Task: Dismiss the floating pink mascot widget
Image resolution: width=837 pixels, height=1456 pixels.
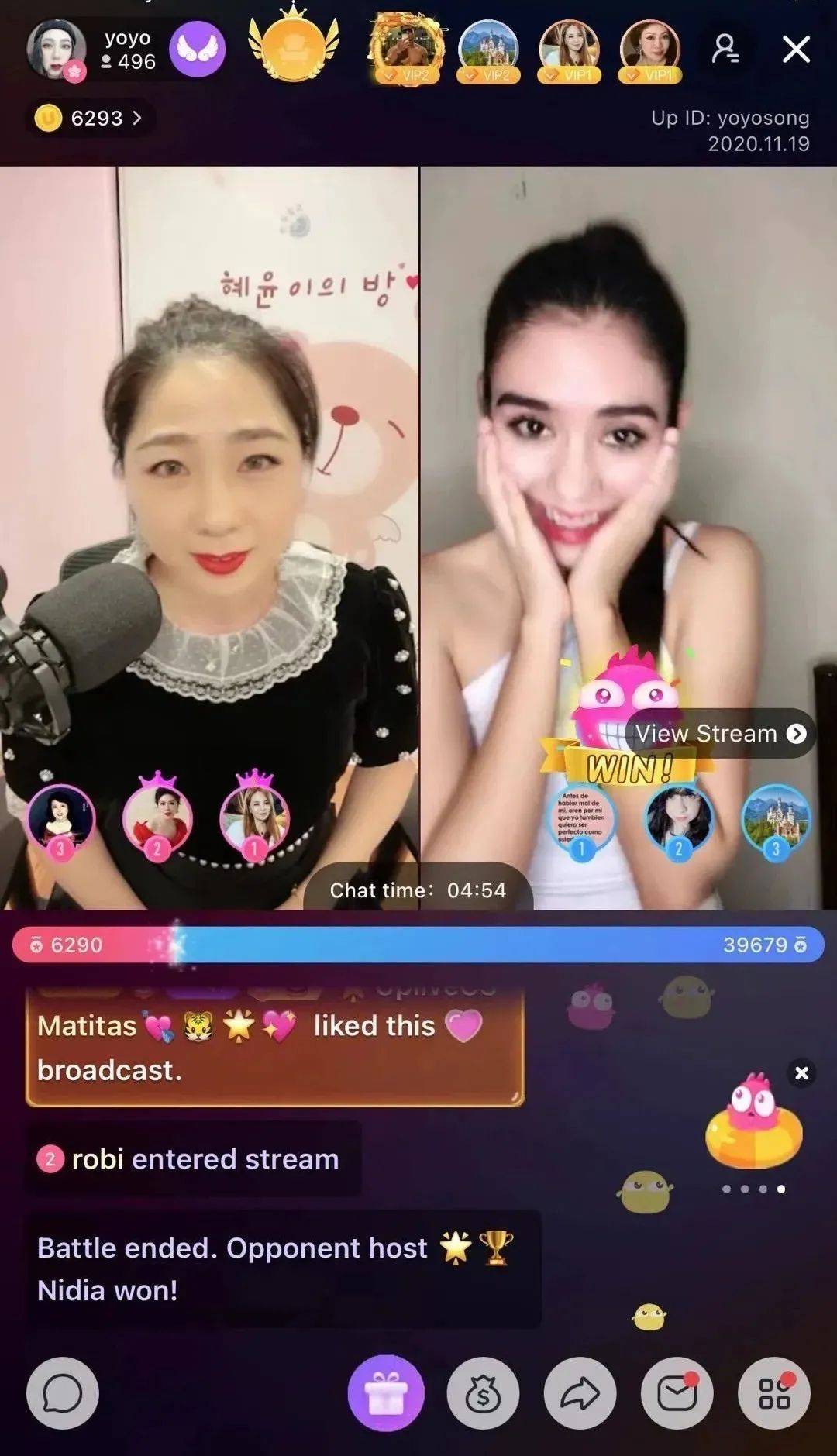Action: pyautogui.click(x=801, y=1073)
